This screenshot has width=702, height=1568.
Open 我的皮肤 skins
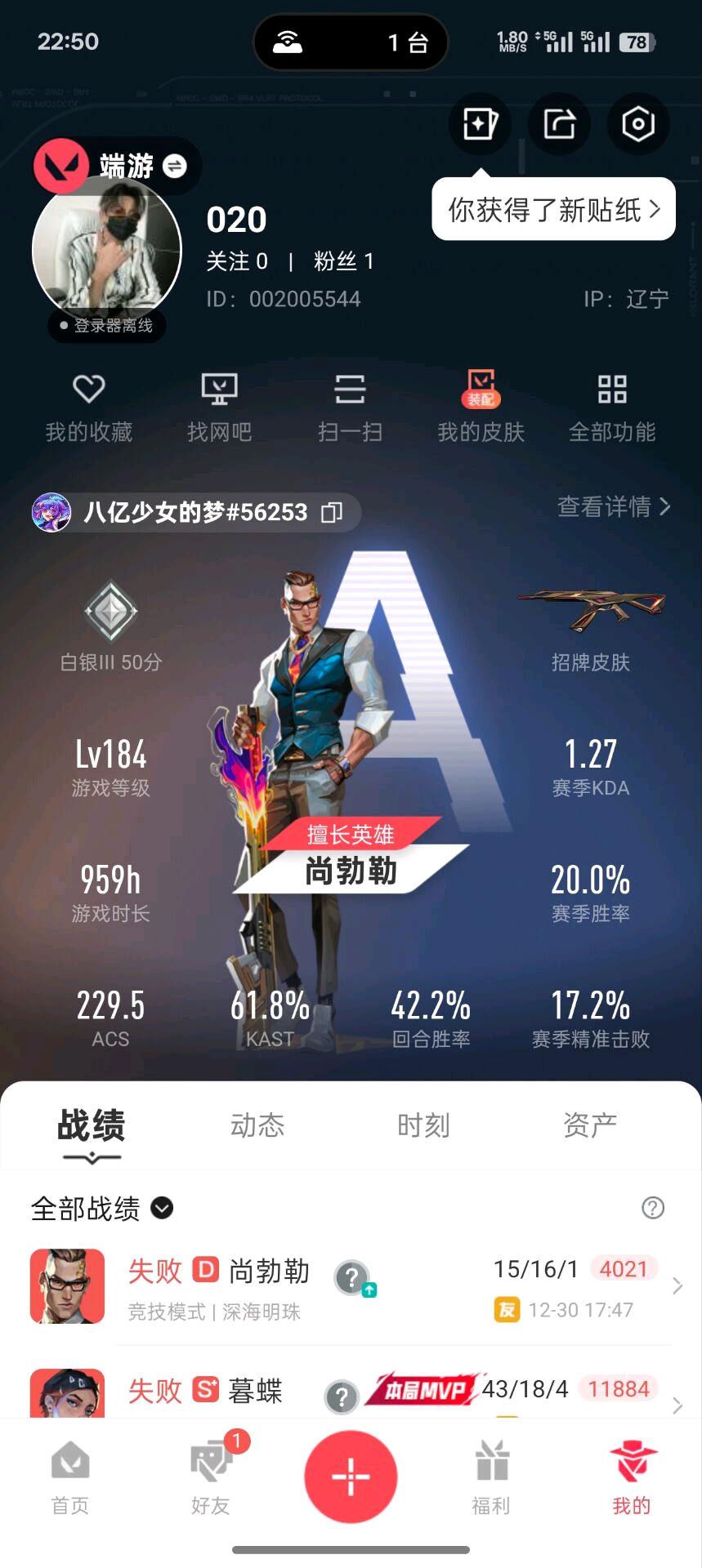pyautogui.click(x=481, y=407)
